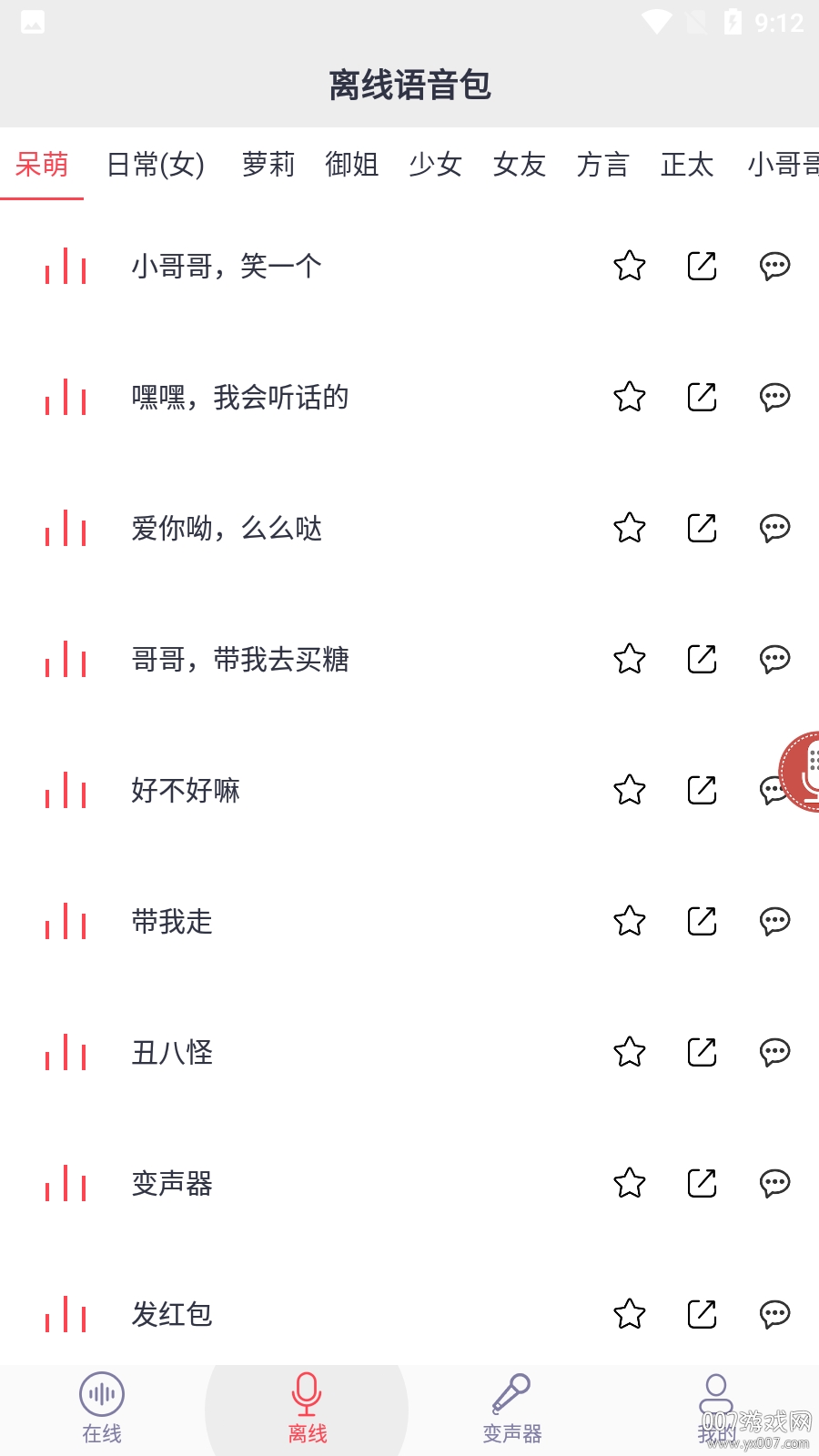Viewport: 819px width, 1456px height.
Task: Switch to the 在线 online tab
Action: [x=102, y=1408]
